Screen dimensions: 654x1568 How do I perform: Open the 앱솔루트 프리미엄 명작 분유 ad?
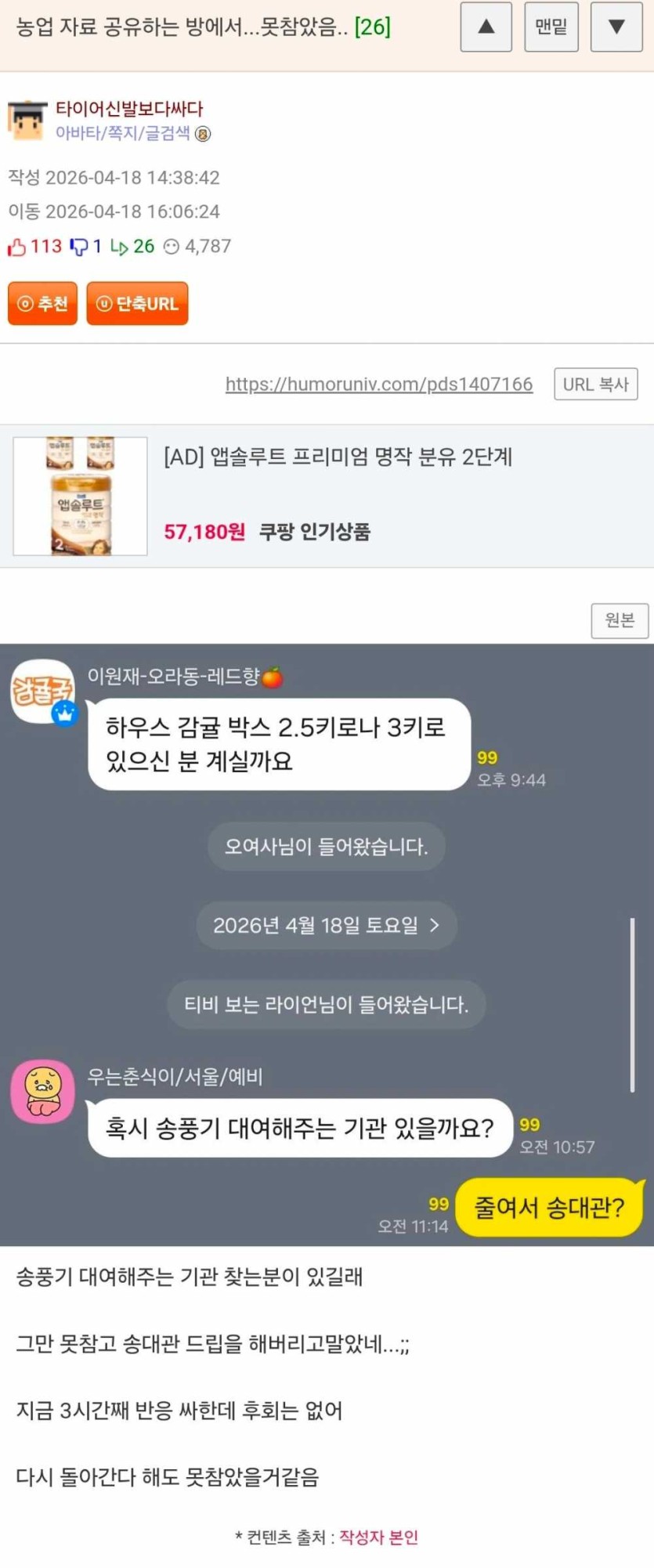click(338, 457)
